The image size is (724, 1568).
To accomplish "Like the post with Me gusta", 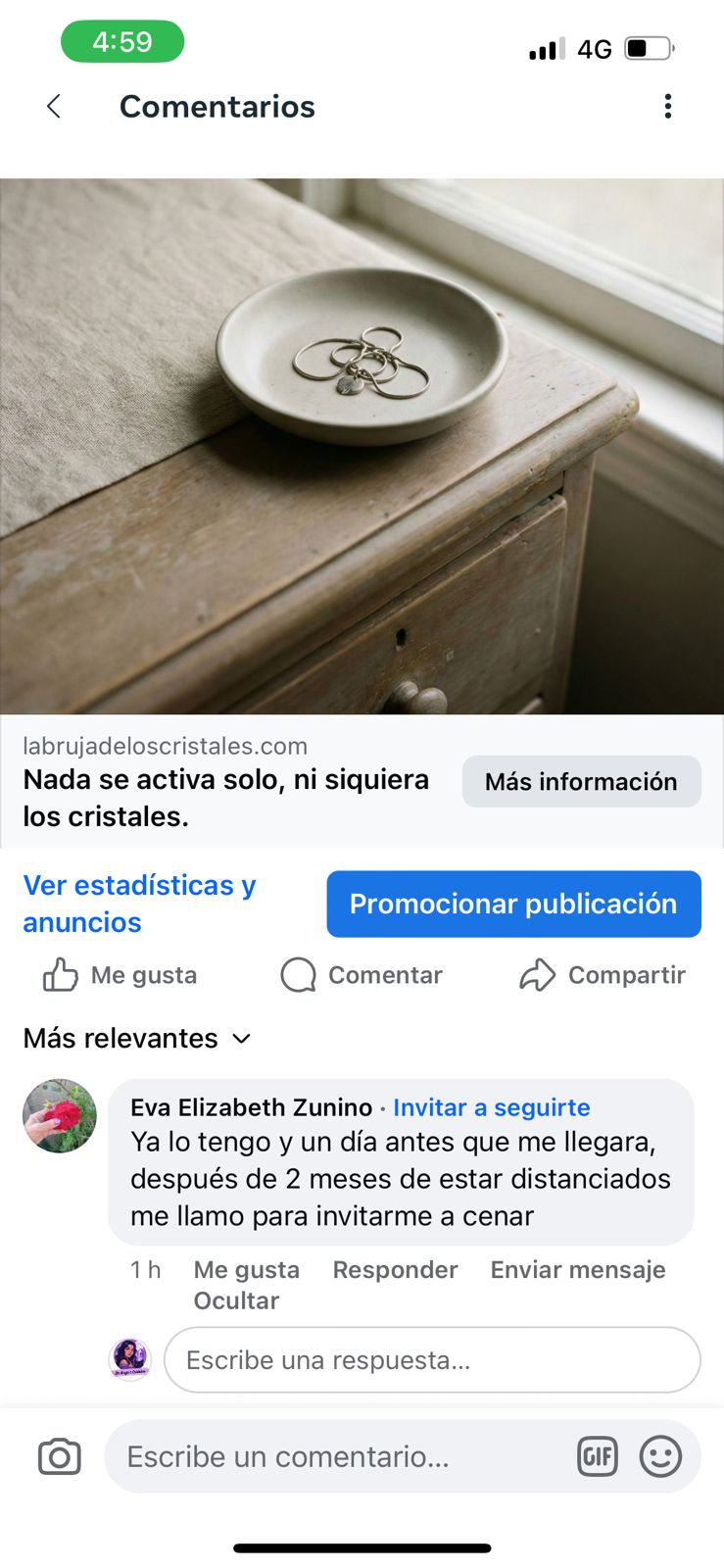I will pos(120,975).
